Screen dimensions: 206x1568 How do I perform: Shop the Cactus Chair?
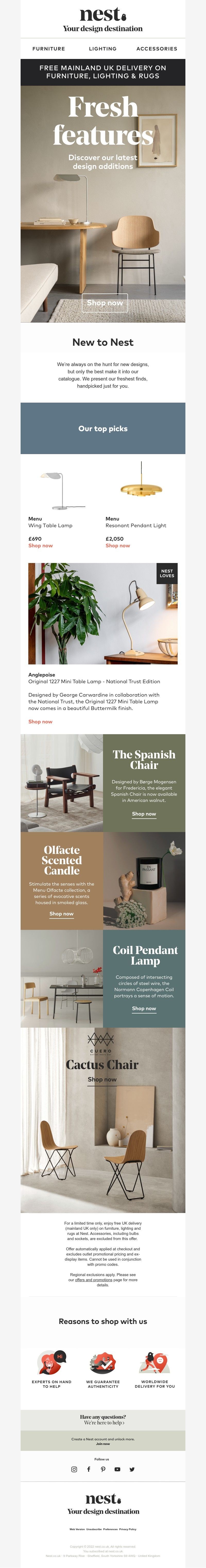coord(102,1079)
